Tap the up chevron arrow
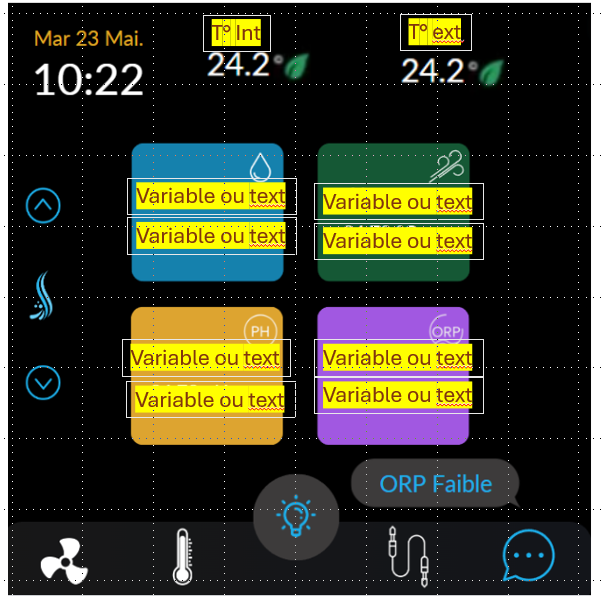This screenshot has height=599, width=605. tap(43, 206)
